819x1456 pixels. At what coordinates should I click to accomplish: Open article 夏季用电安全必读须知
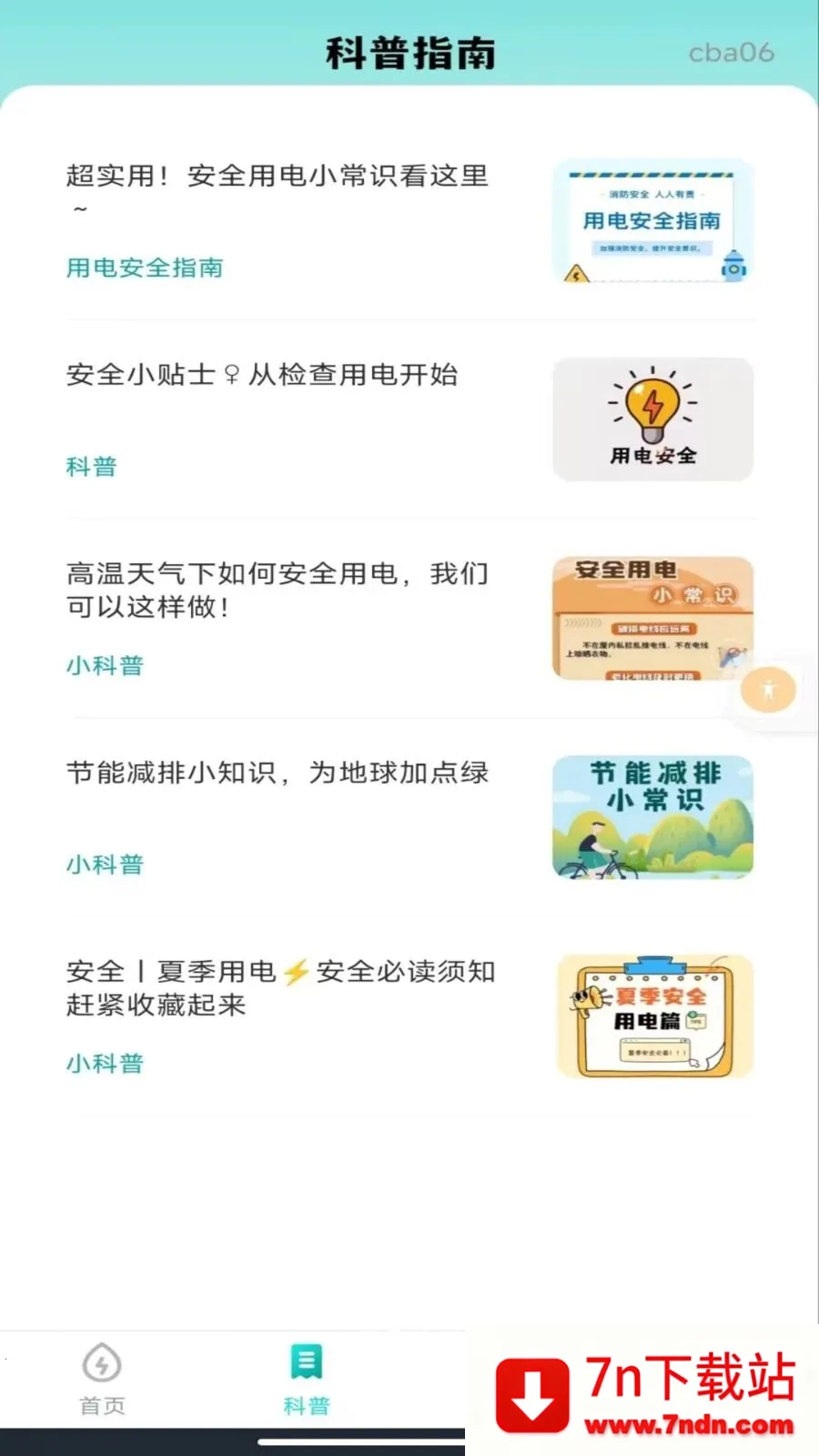[x=409, y=1016]
